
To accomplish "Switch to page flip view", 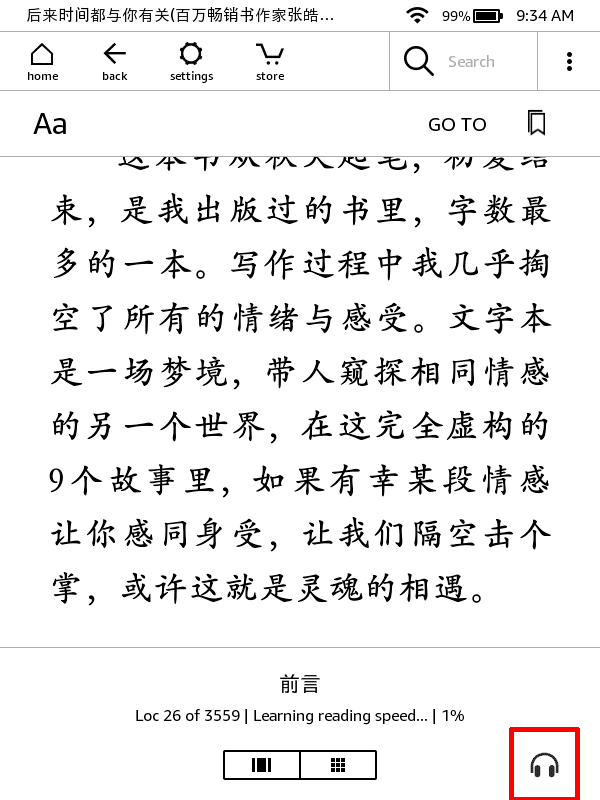I will [262, 765].
